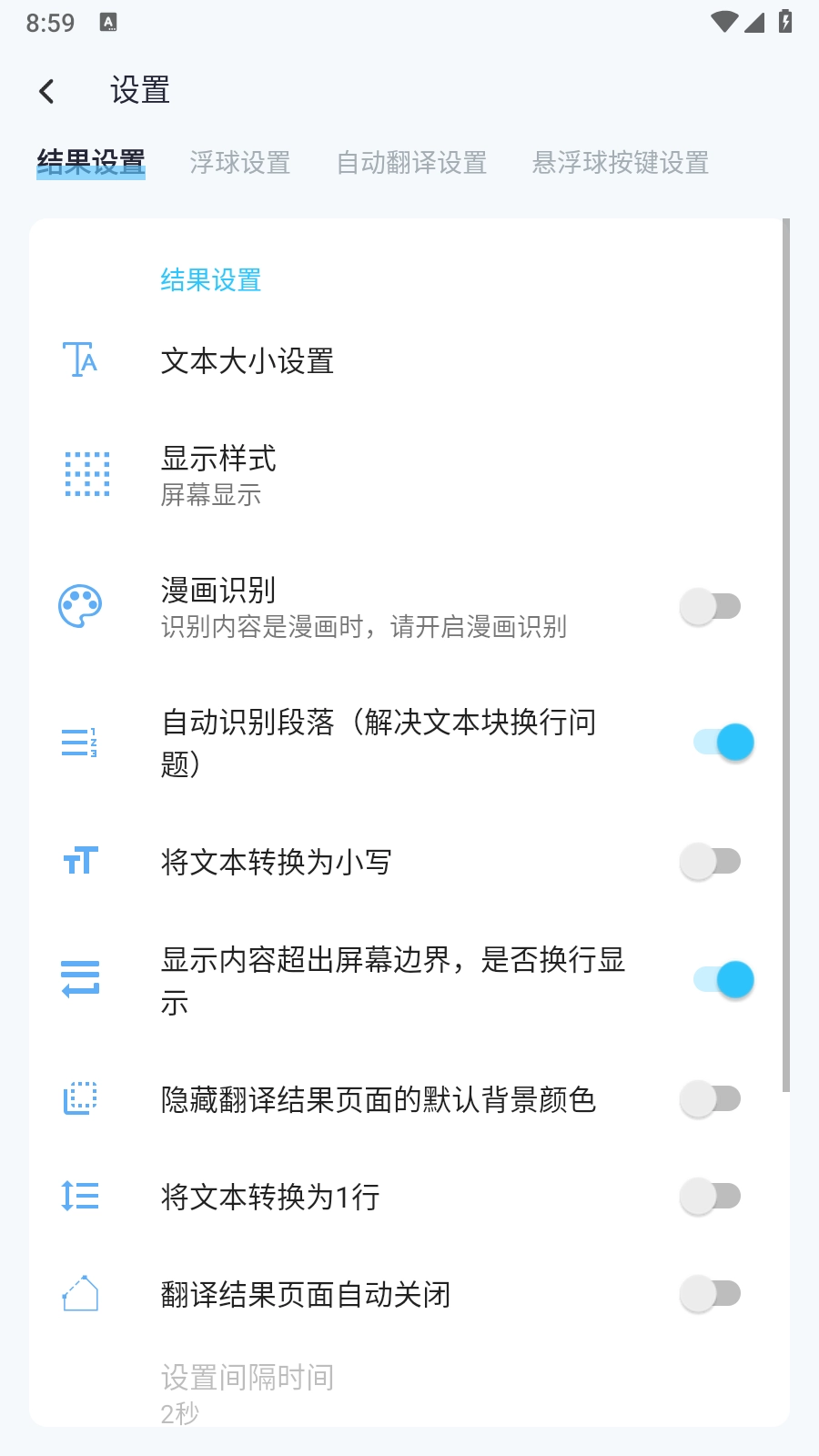
Task: Select the 悬浮球按键设置 tab
Action: point(621,162)
